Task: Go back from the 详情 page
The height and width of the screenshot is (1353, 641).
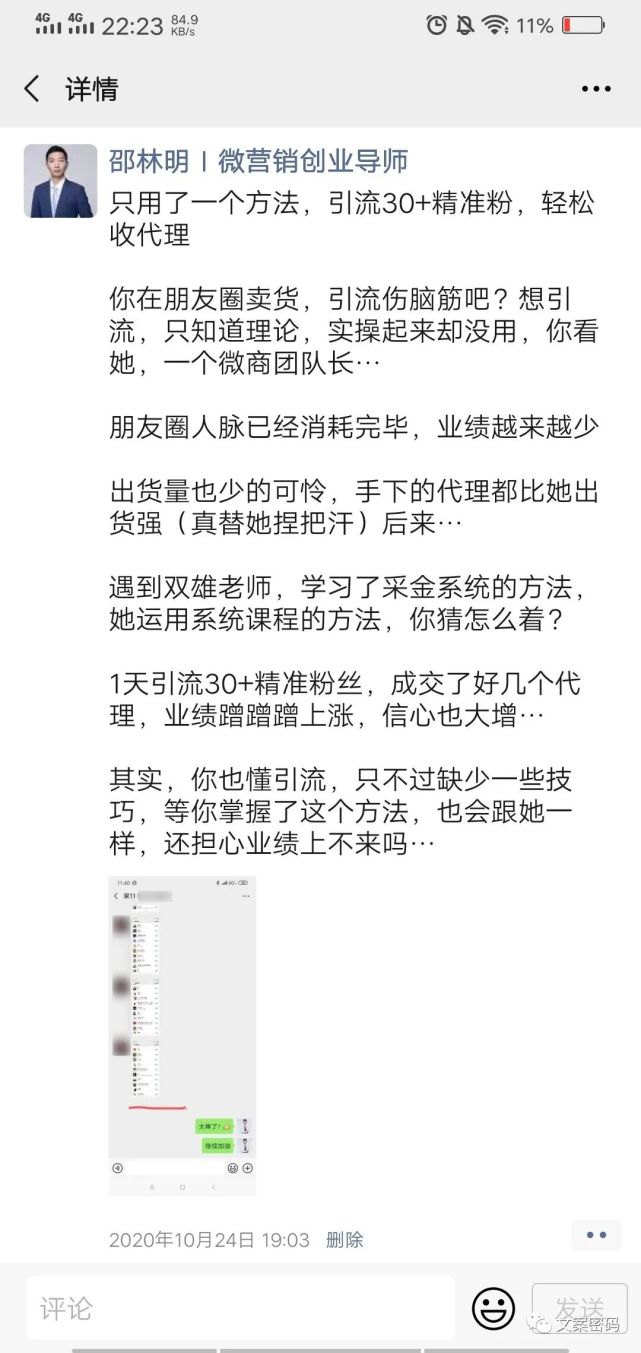Action: 32,88
